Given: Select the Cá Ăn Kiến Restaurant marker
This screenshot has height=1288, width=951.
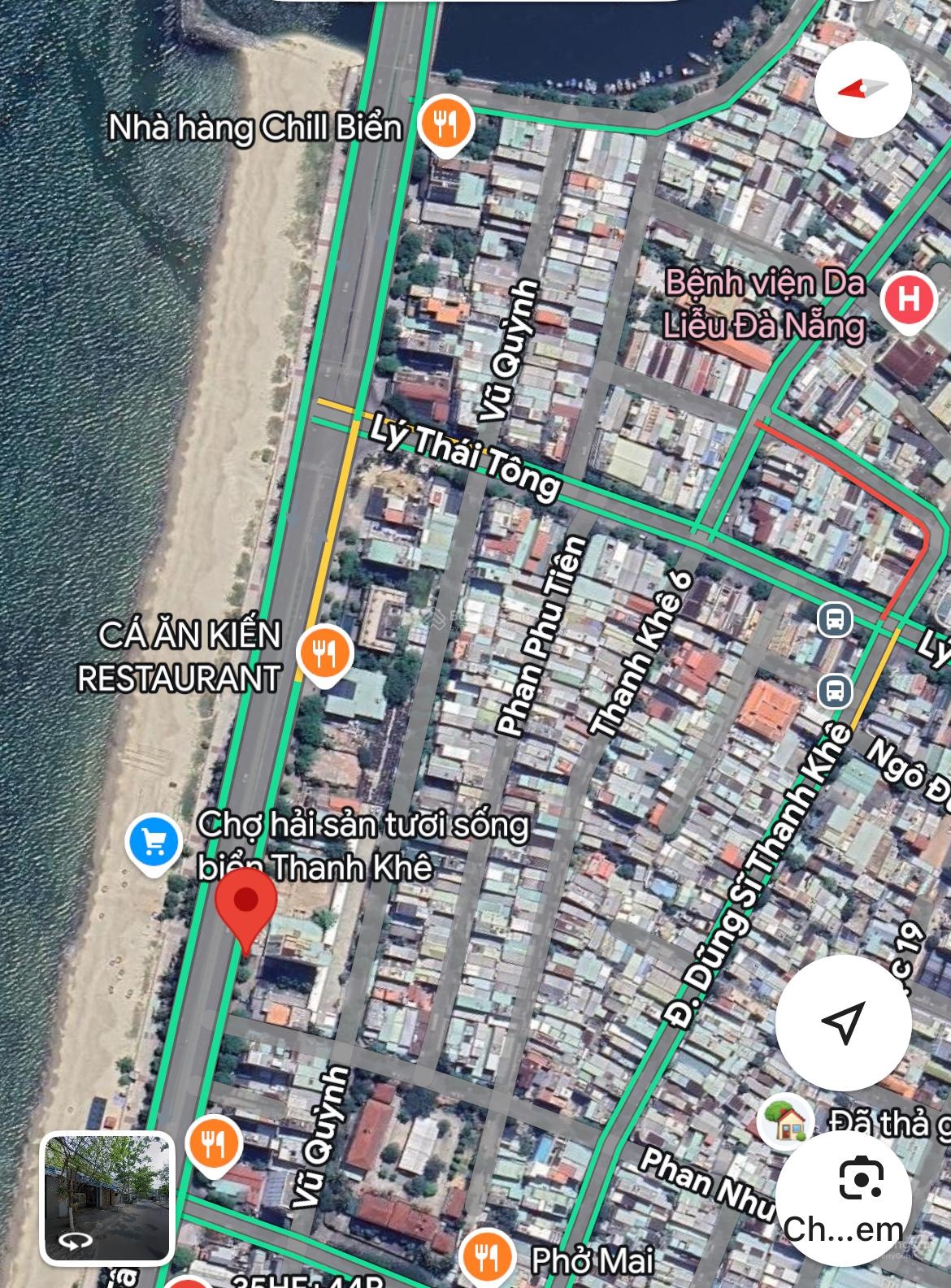Looking at the screenshot, I should pyautogui.click(x=324, y=652).
